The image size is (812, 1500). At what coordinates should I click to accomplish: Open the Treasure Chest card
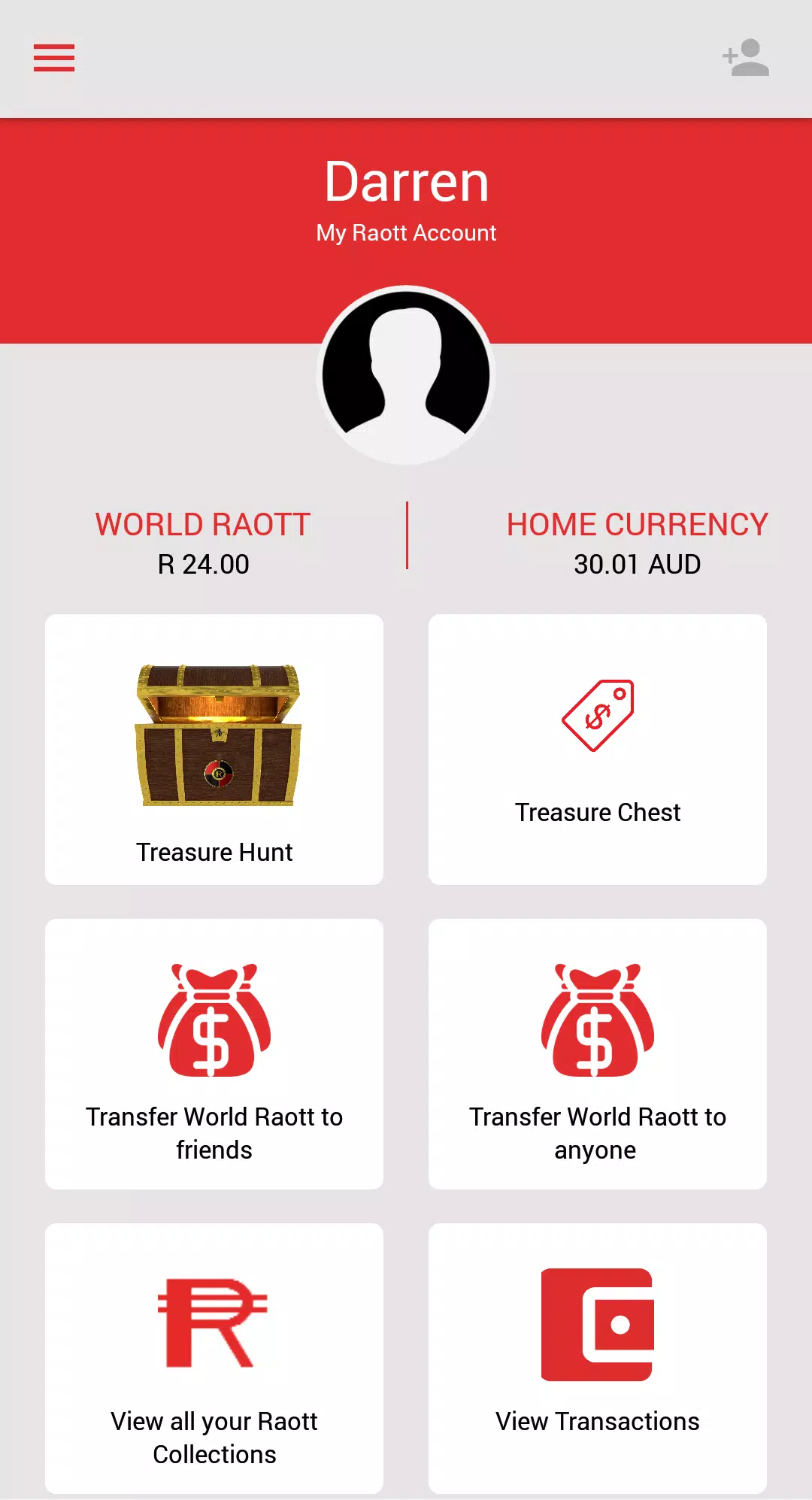click(x=598, y=750)
